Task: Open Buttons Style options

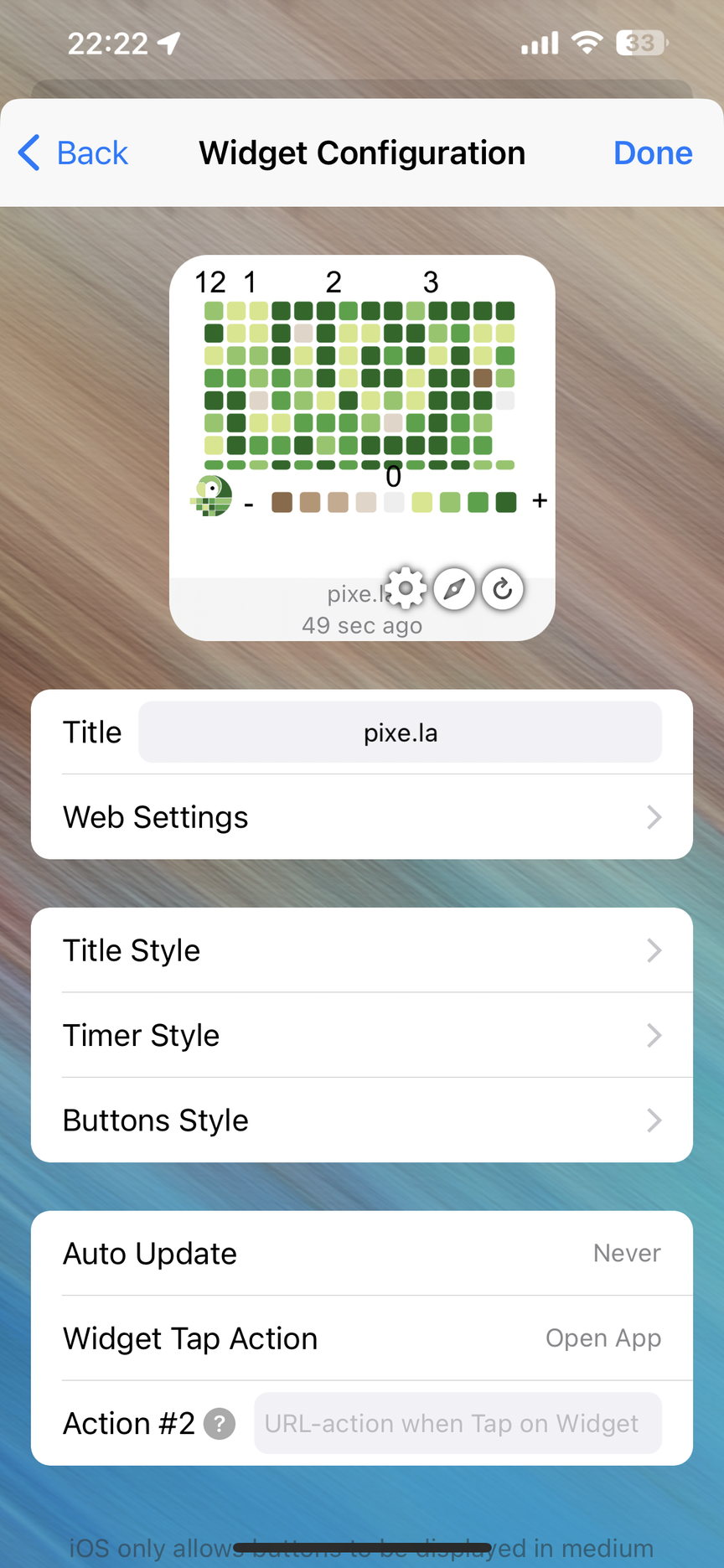Action: [x=362, y=1120]
